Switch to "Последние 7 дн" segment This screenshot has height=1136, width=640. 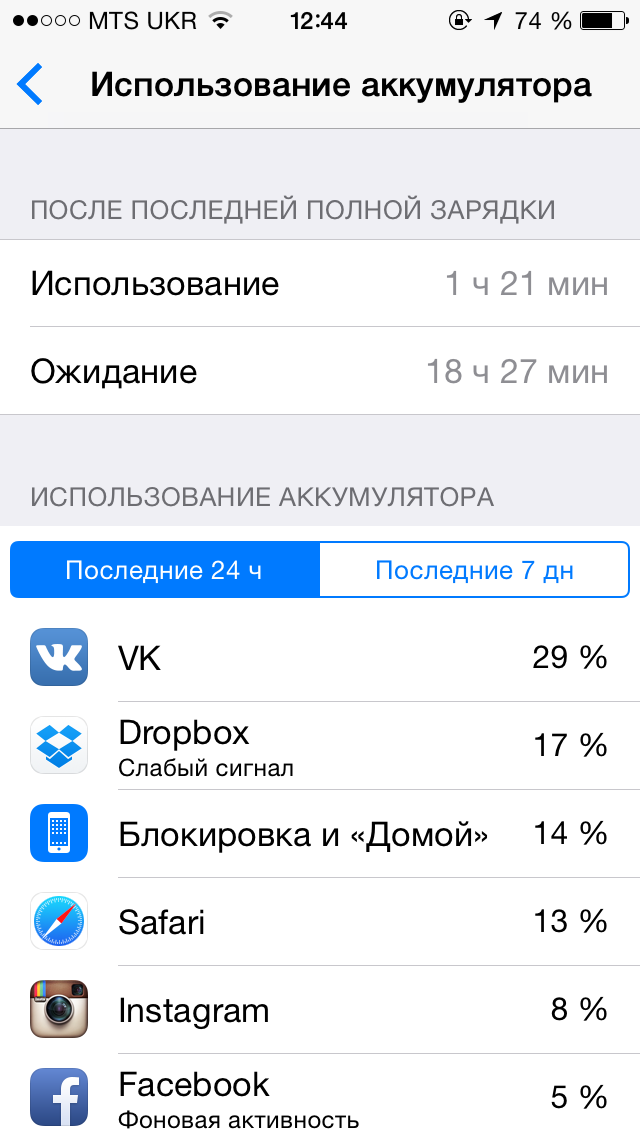pos(474,570)
